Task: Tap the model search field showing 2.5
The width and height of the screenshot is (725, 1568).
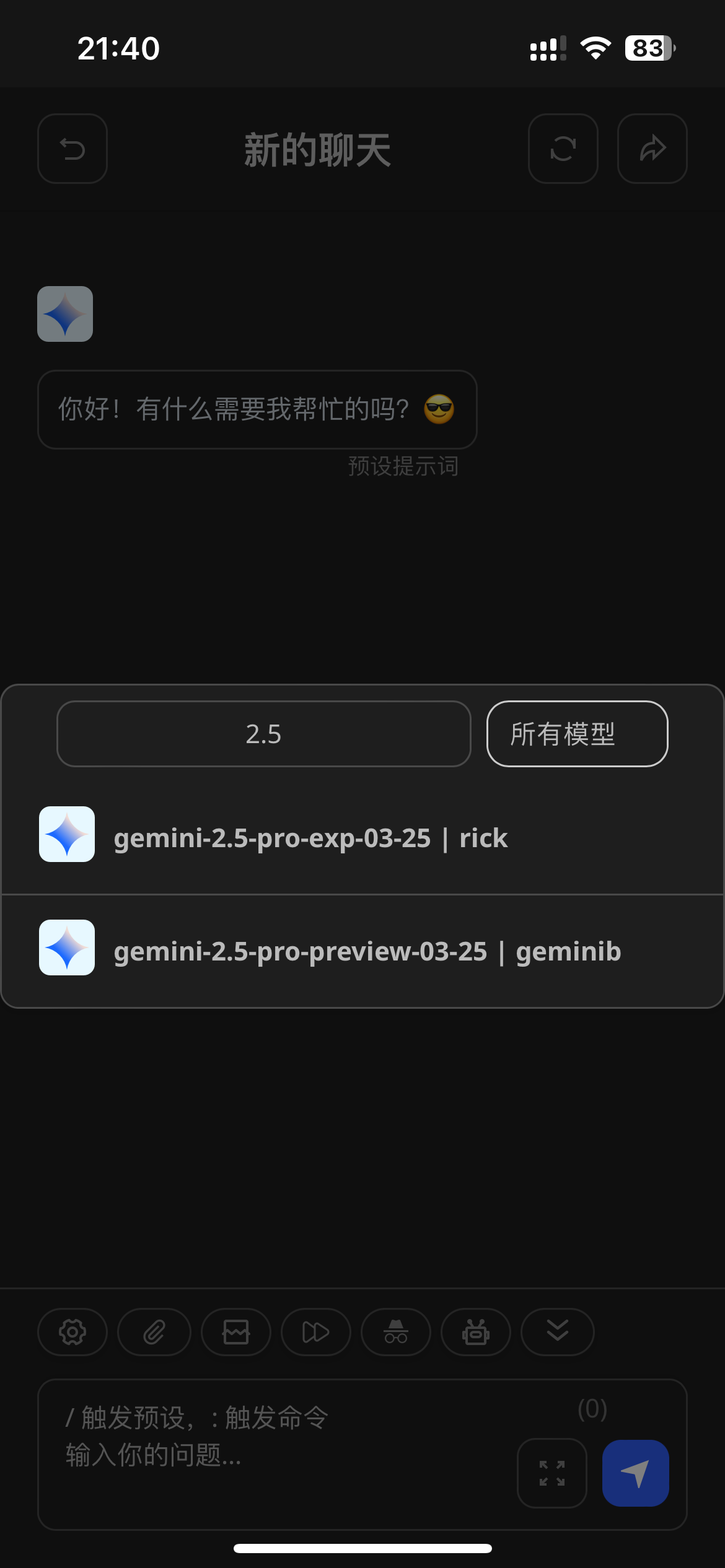Action: click(264, 734)
